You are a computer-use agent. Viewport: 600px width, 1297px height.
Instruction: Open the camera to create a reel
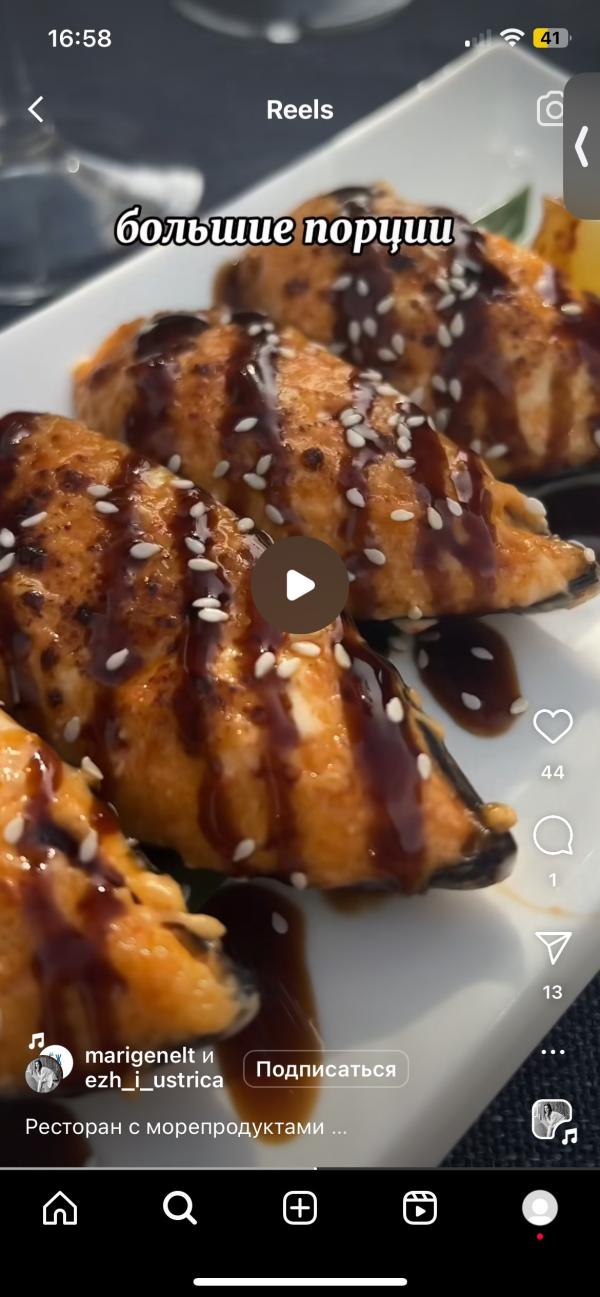(551, 109)
